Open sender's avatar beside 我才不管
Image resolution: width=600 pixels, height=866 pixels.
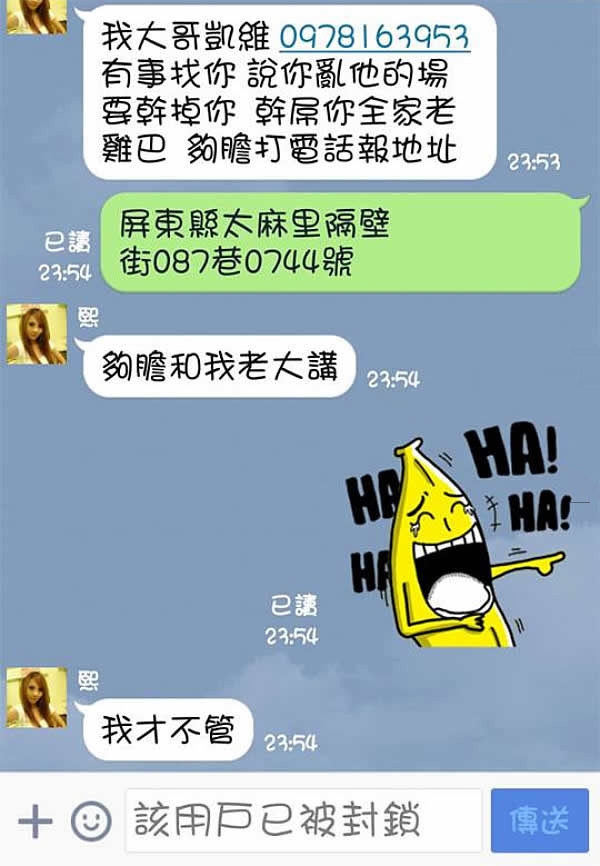point(37,698)
